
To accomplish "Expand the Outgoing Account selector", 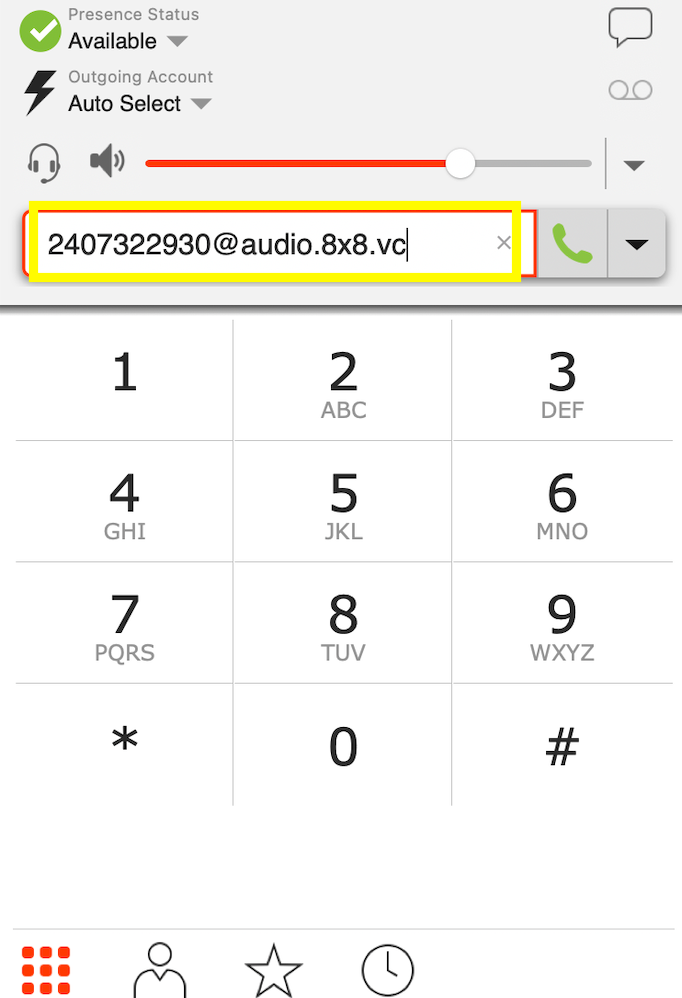I will point(200,104).
